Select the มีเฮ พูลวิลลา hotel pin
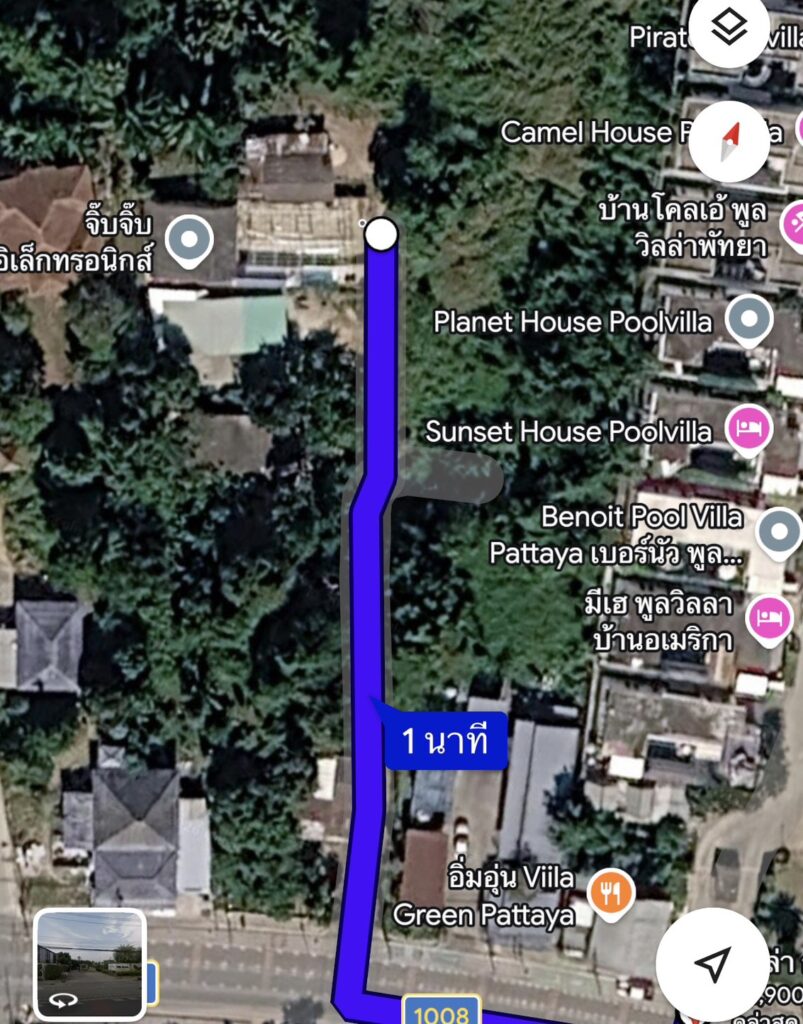This screenshot has height=1024, width=803. [x=768, y=612]
